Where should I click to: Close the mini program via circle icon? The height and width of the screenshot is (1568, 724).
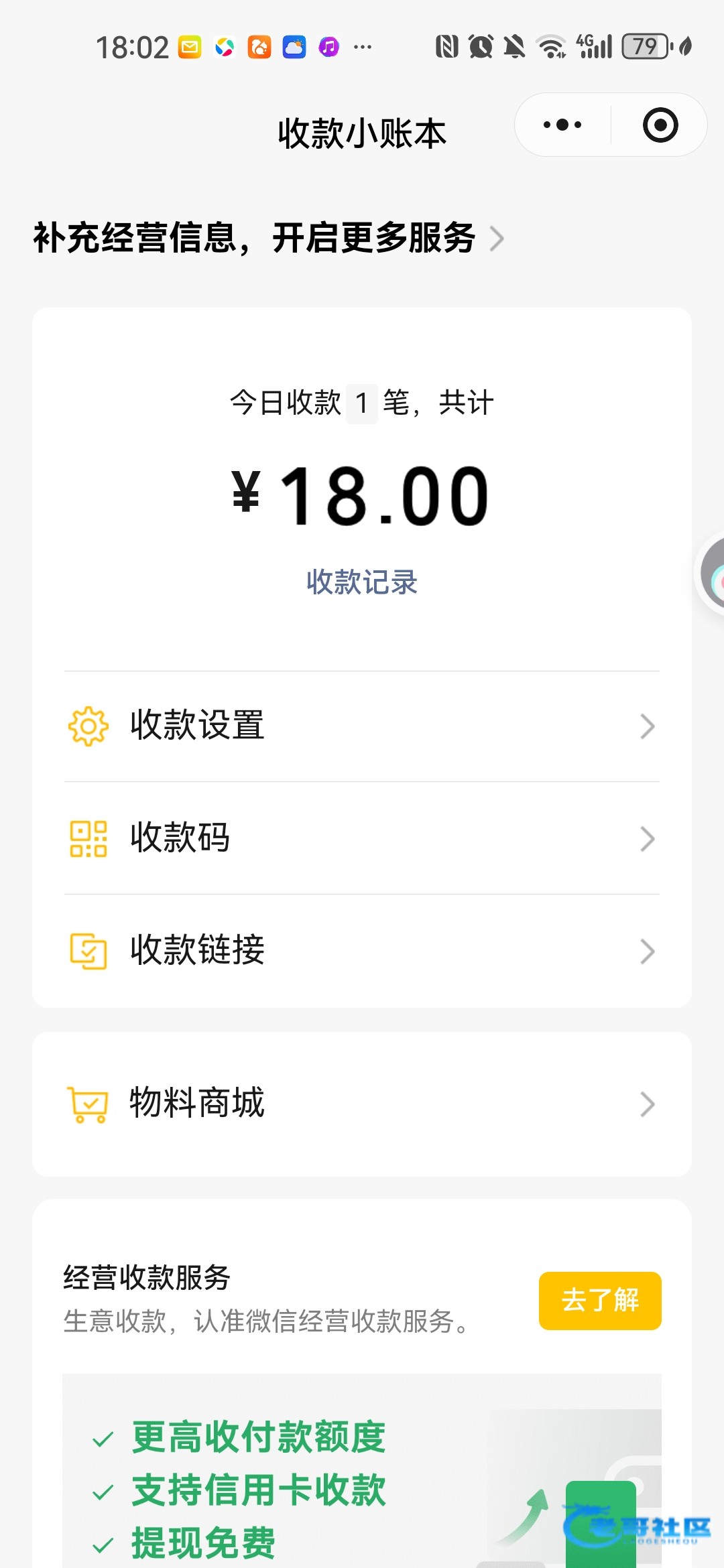click(660, 125)
